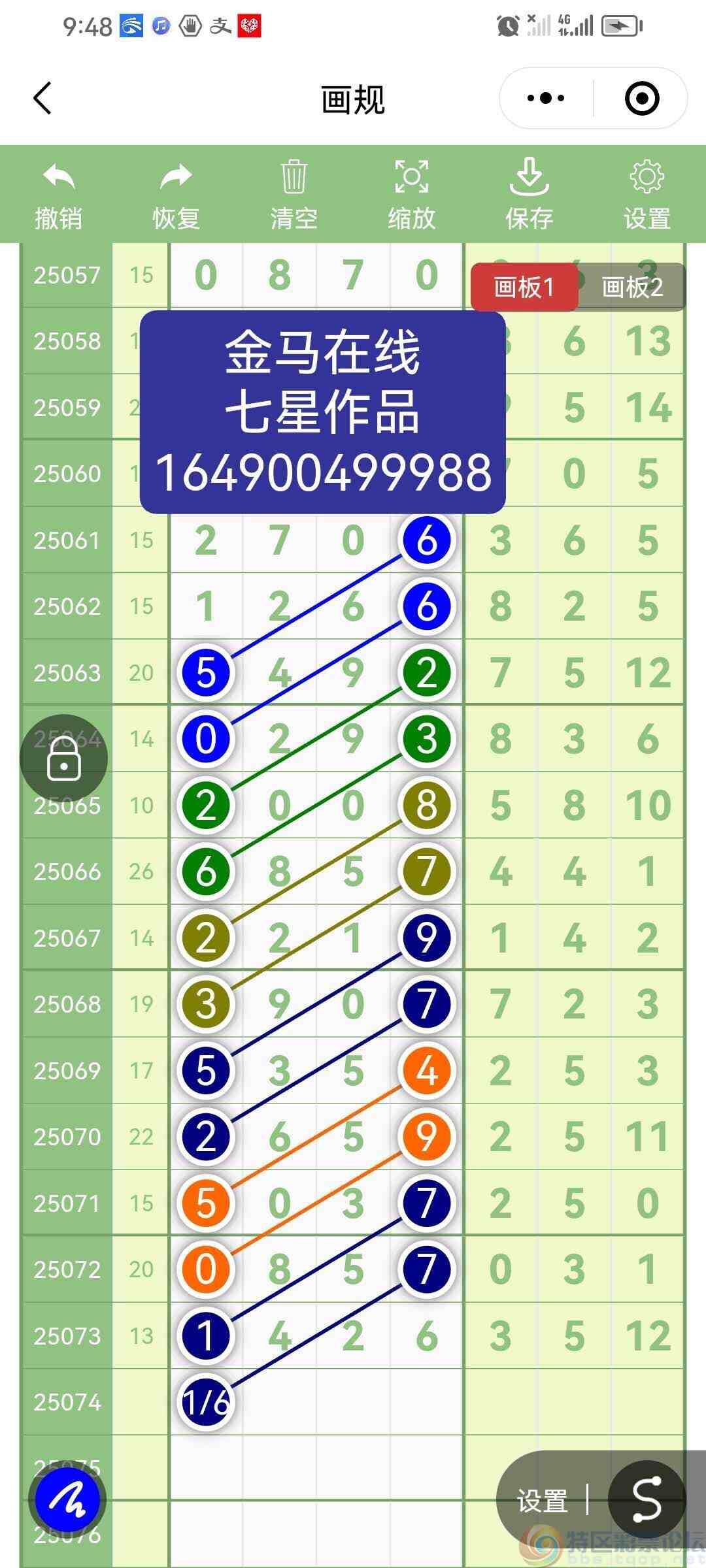
Task: Open the mini-program more options (…) menu
Action: pos(545,98)
